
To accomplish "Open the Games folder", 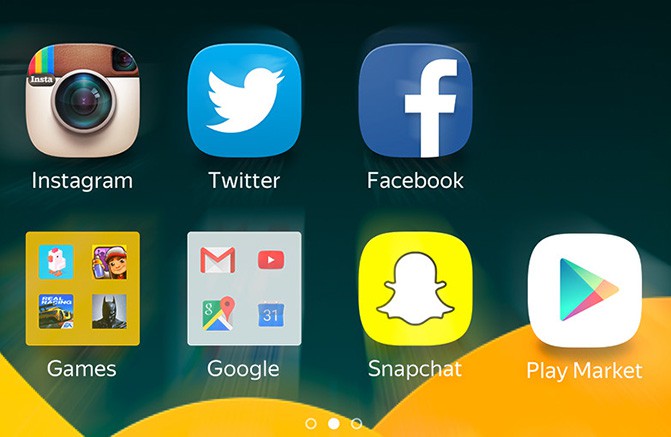I will click(83, 289).
